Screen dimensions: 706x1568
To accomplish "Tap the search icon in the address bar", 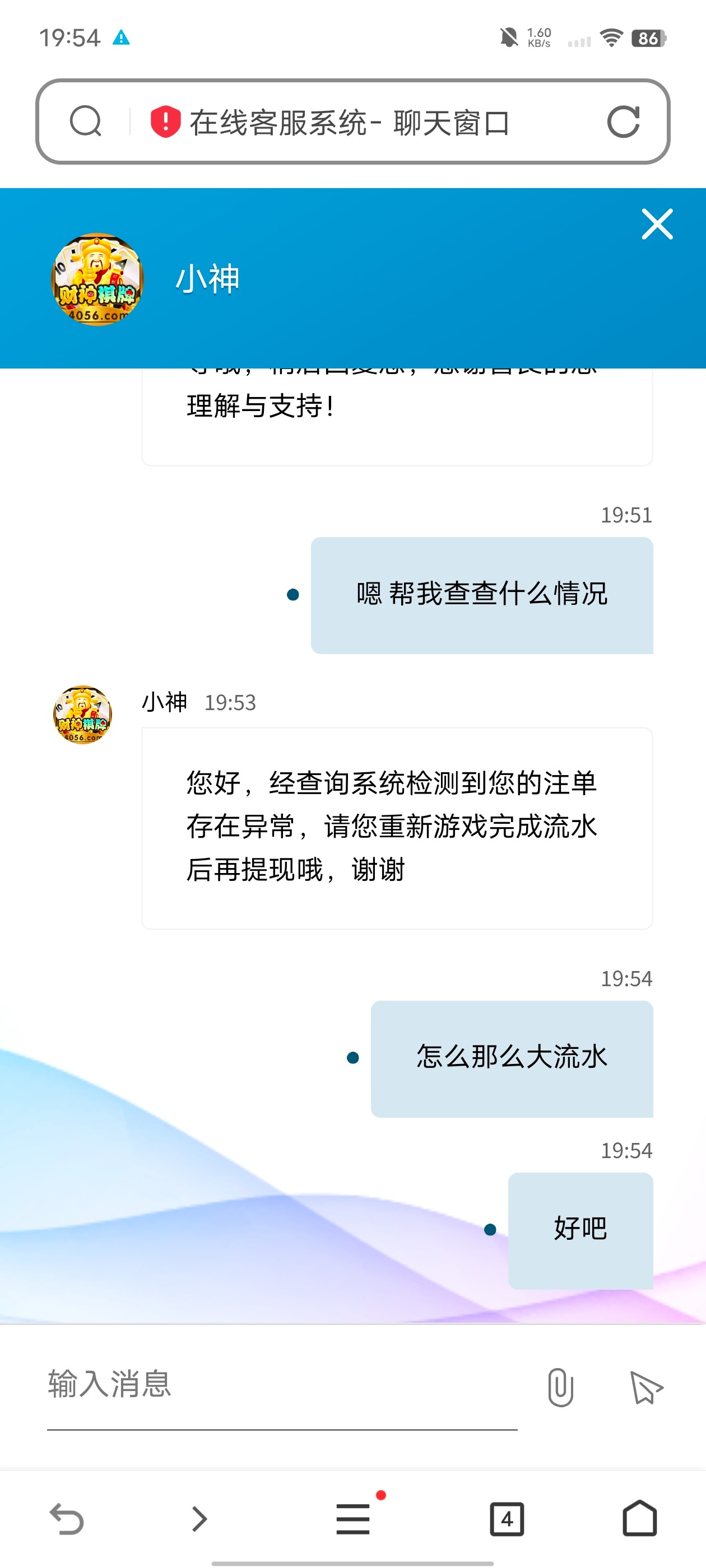I will tap(85, 122).
